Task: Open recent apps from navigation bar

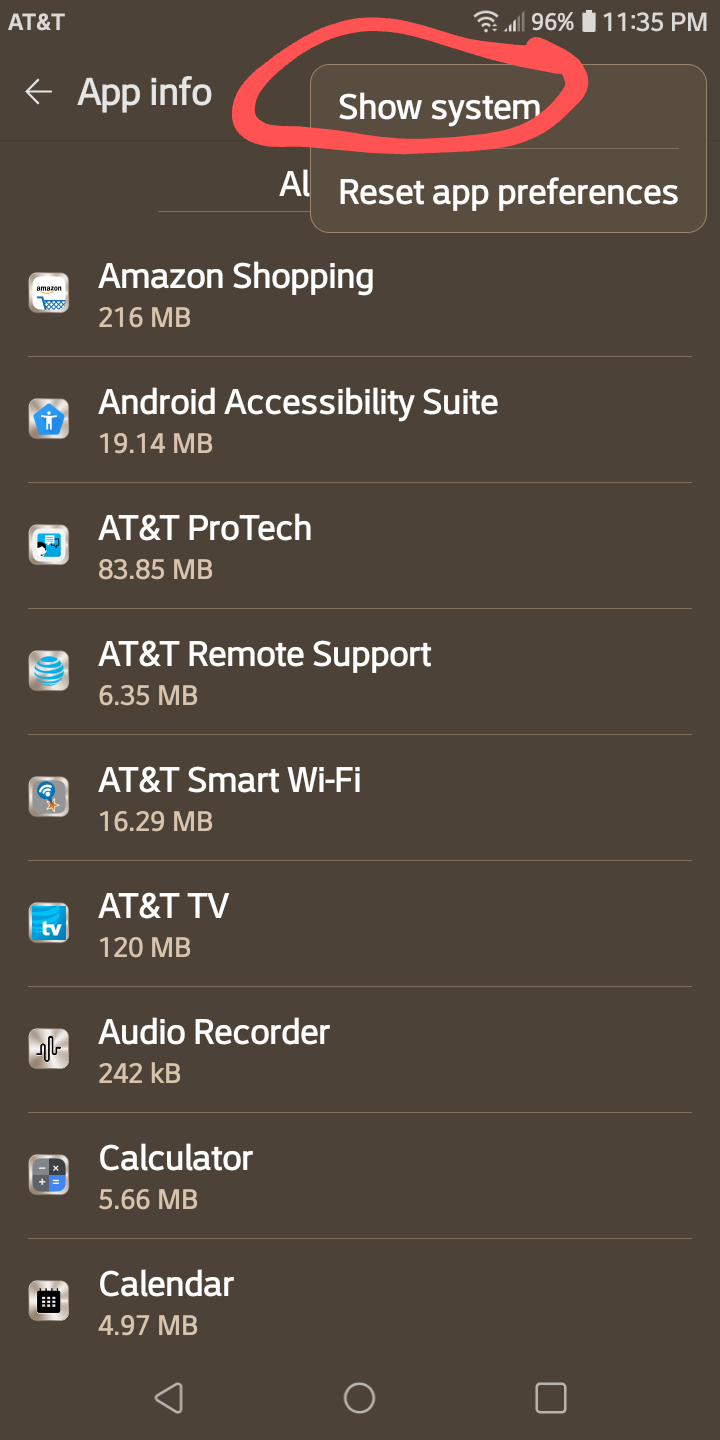Action: 551,1398
